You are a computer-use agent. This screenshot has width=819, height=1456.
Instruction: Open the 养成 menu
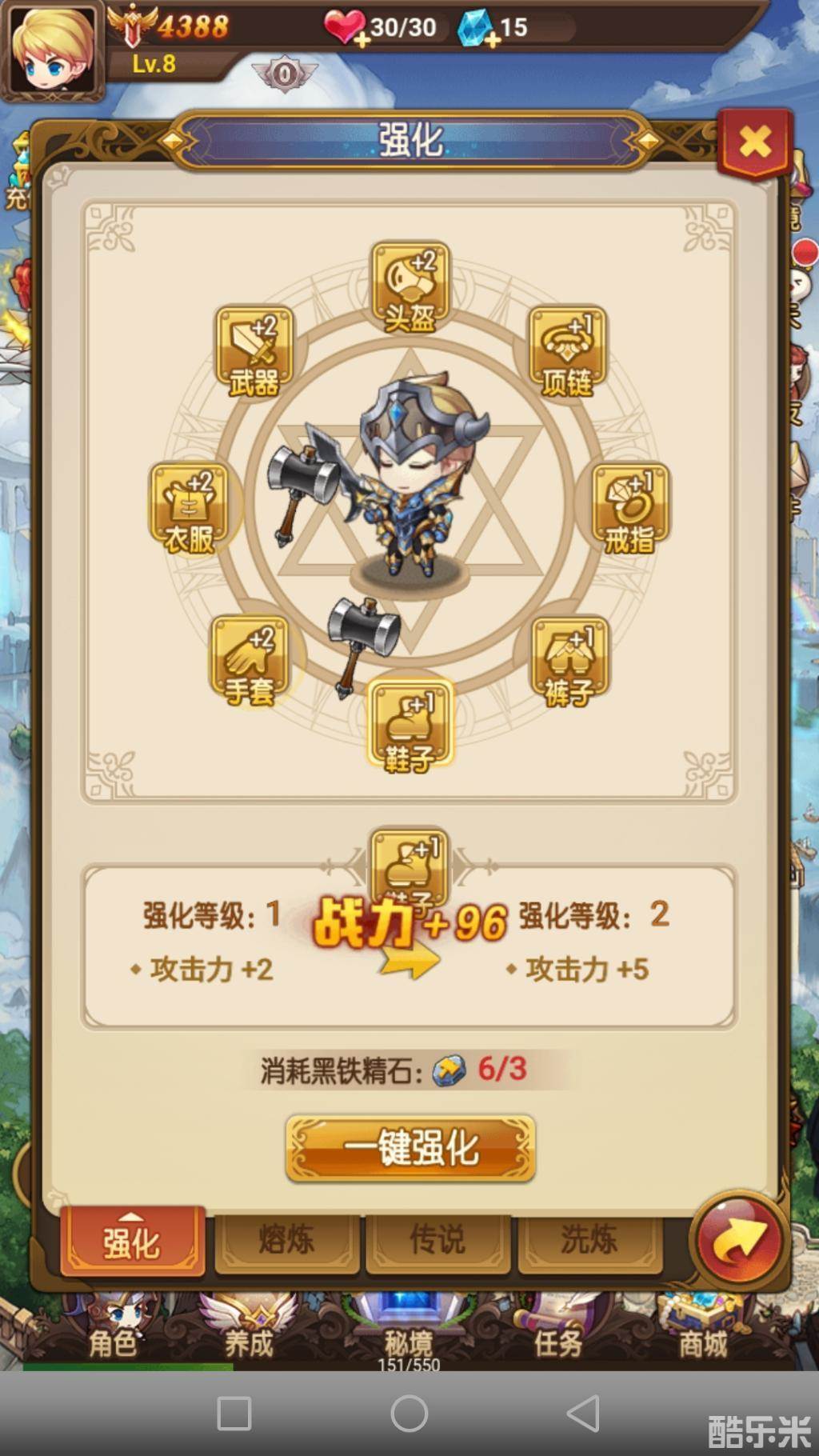tap(248, 1332)
